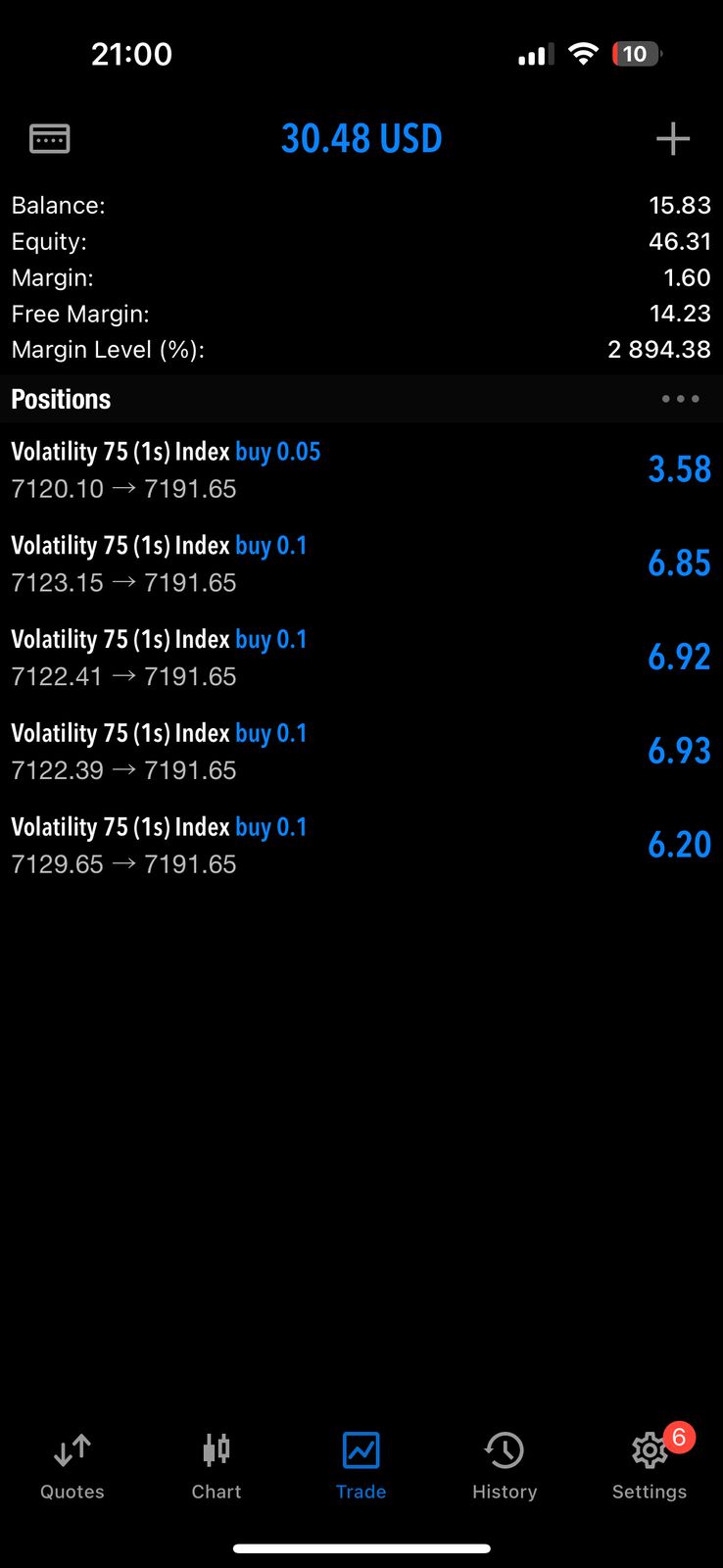Expand the last buy 0.1 position at 7129.65
The image size is (723, 1568).
[x=361, y=844]
